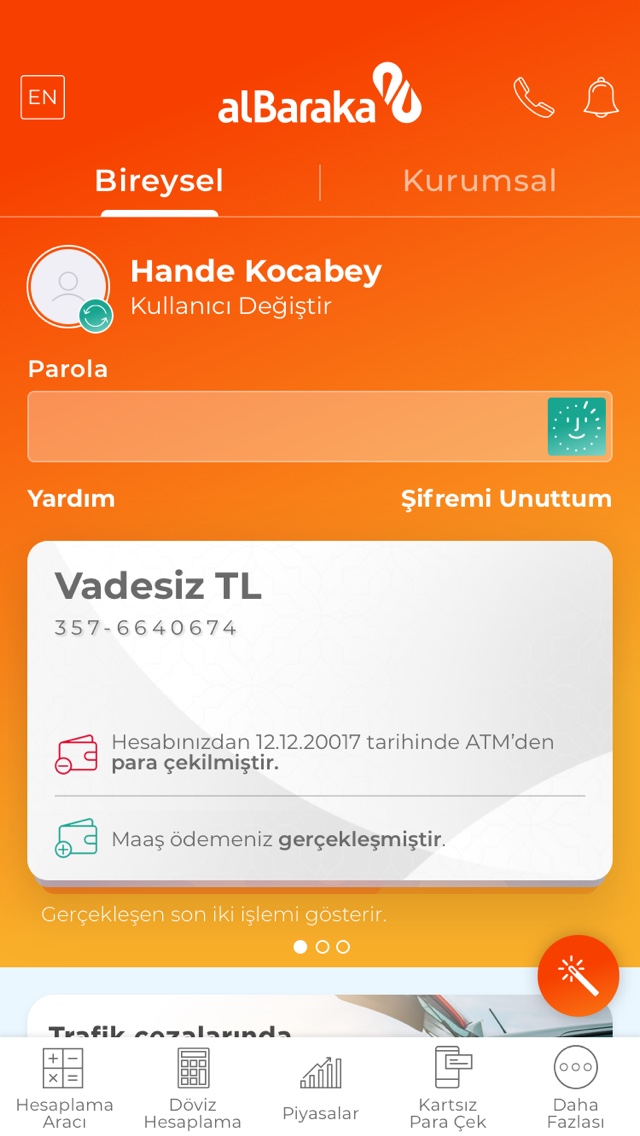
Task: Jump to the second card page dot
Action: tap(322, 947)
